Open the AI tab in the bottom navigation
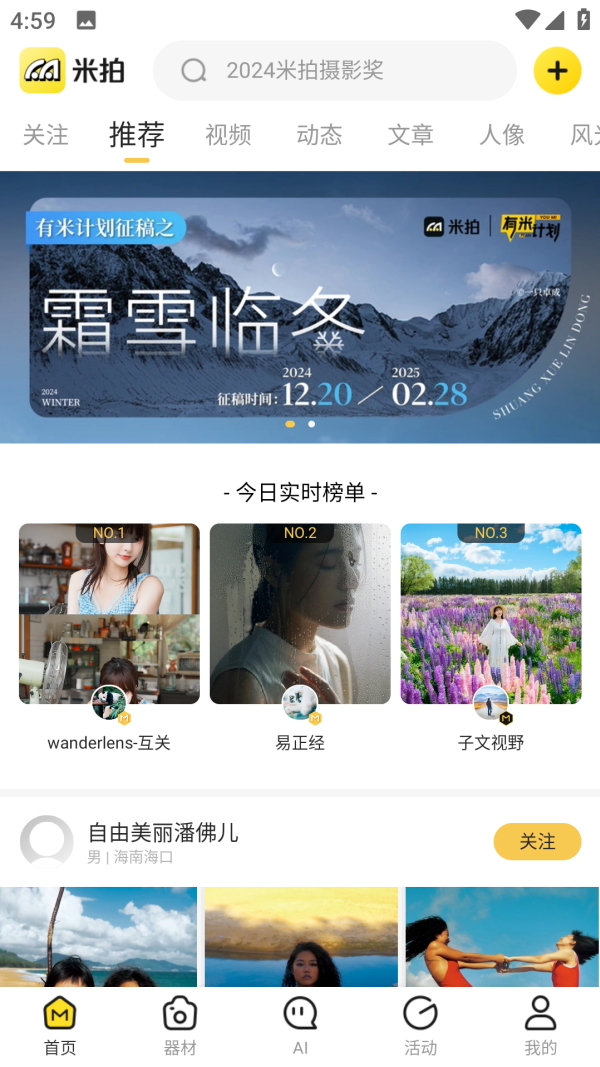The image size is (600, 1067). [300, 1026]
